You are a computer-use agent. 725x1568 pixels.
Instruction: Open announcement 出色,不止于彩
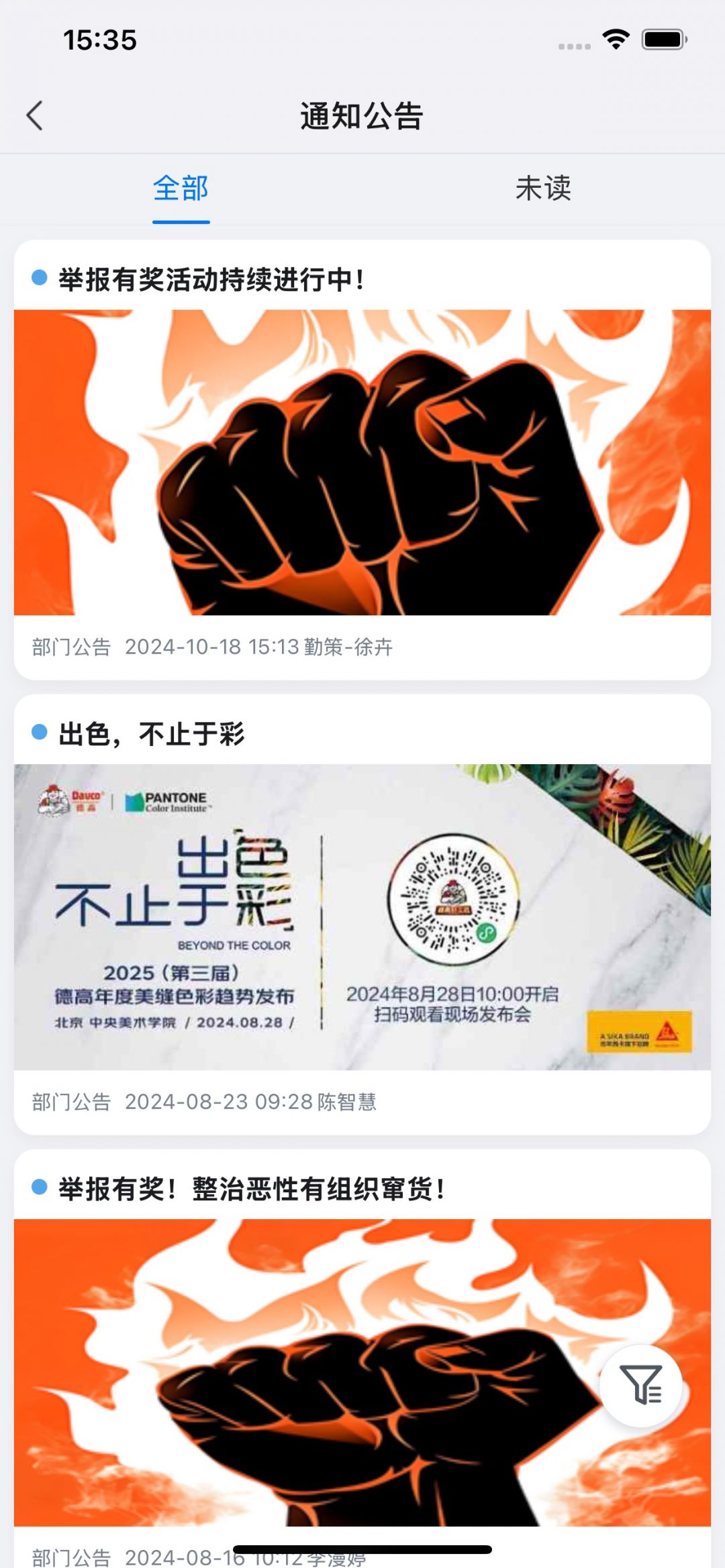(x=152, y=734)
